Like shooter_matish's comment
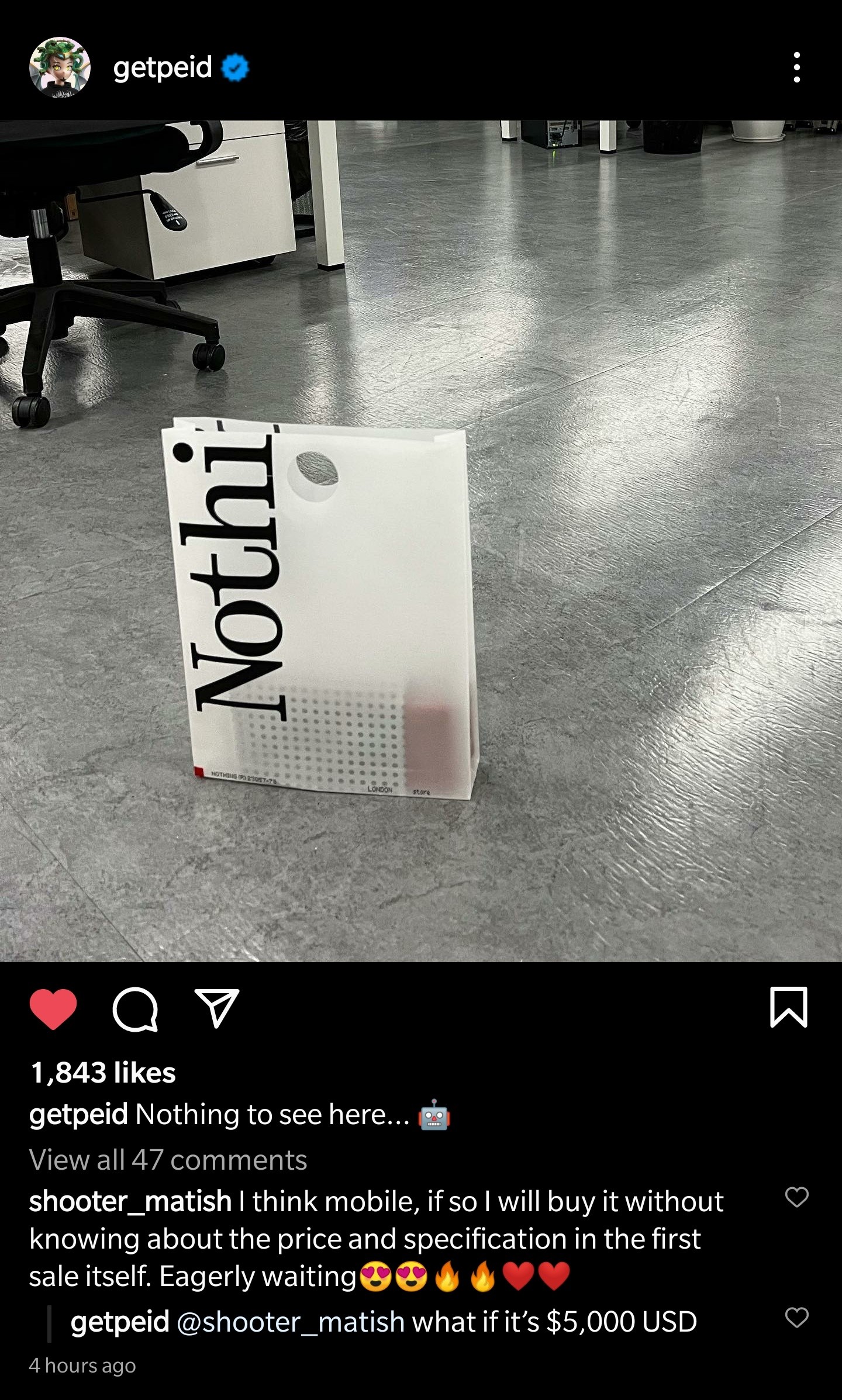Viewport: 842px width, 1400px height. (796, 1197)
